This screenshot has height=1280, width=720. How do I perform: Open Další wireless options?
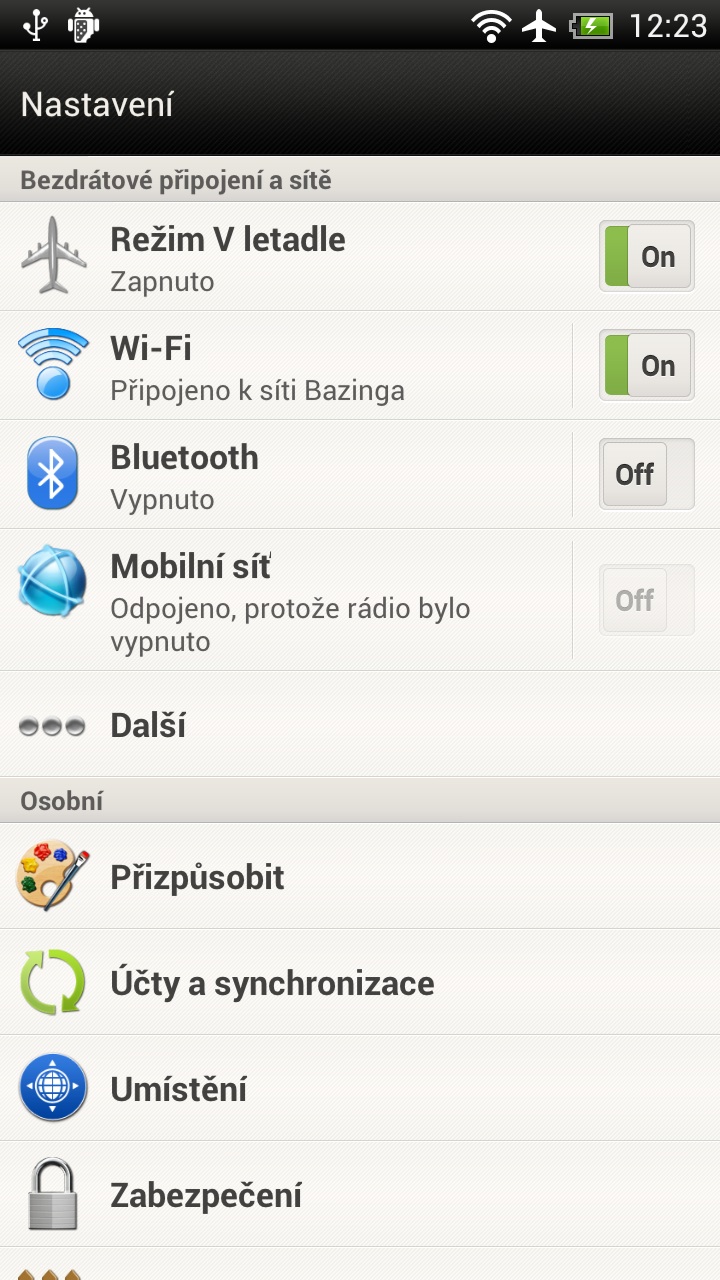coord(360,725)
